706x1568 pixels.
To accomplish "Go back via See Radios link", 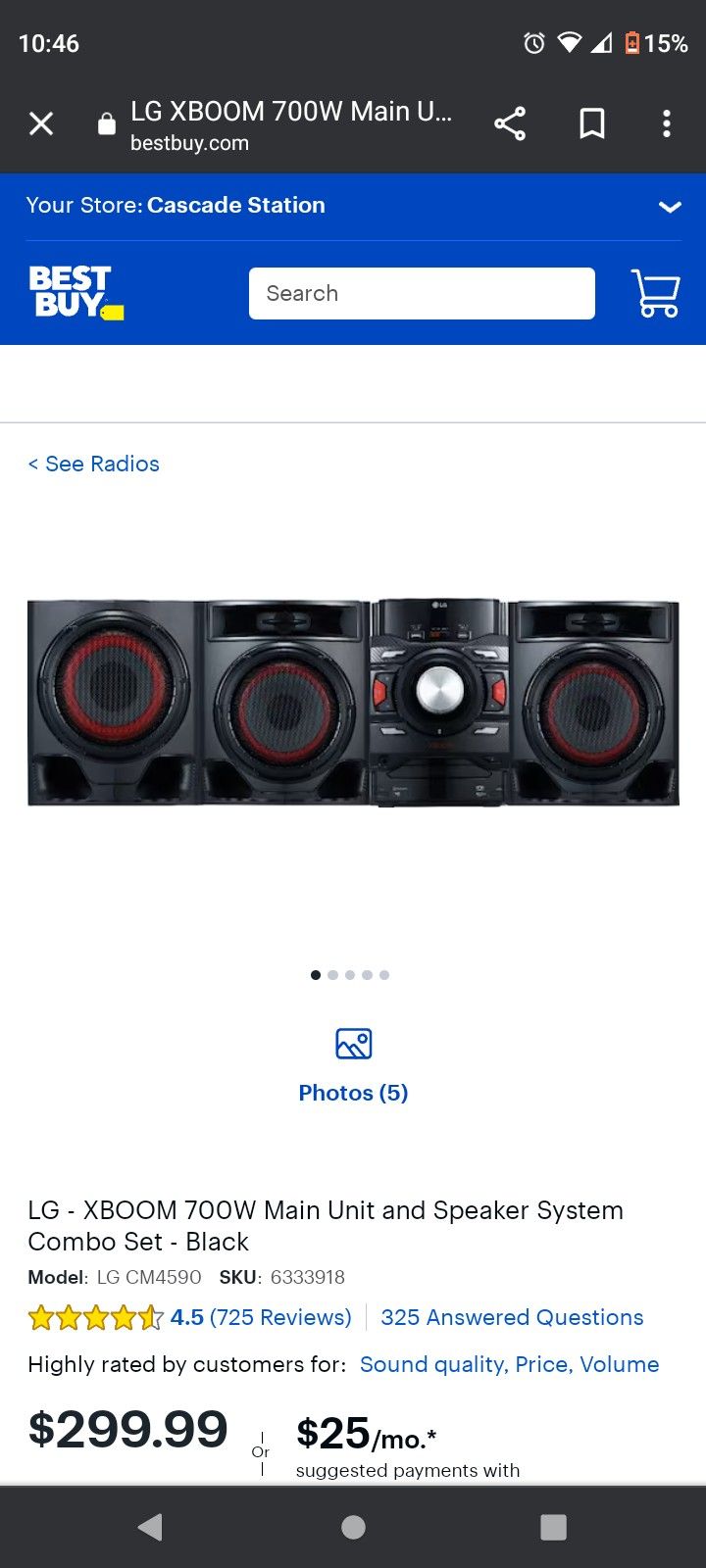I will pyautogui.click(x=93, y=464).
